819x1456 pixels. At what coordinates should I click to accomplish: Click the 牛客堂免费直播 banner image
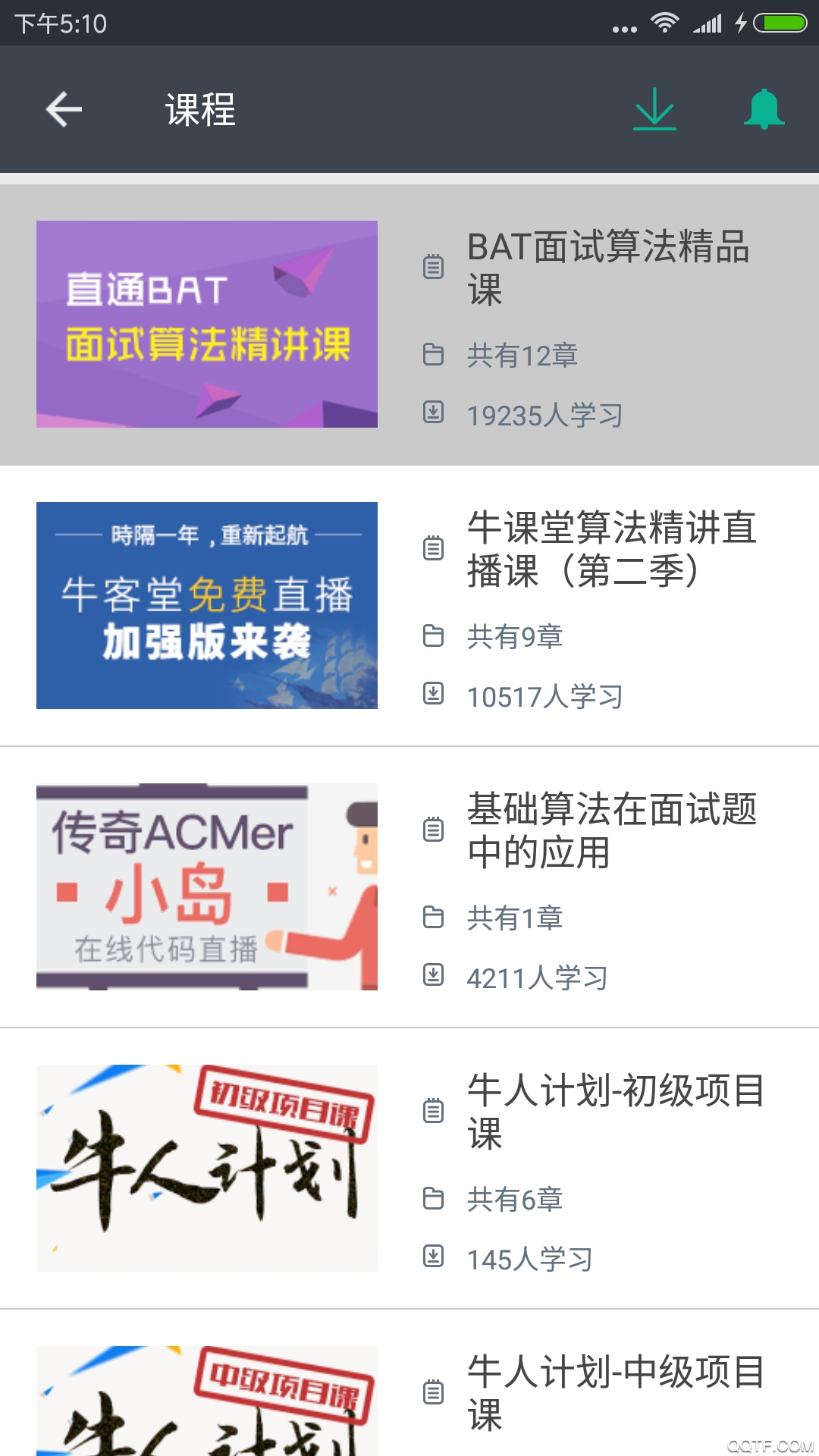206,605
